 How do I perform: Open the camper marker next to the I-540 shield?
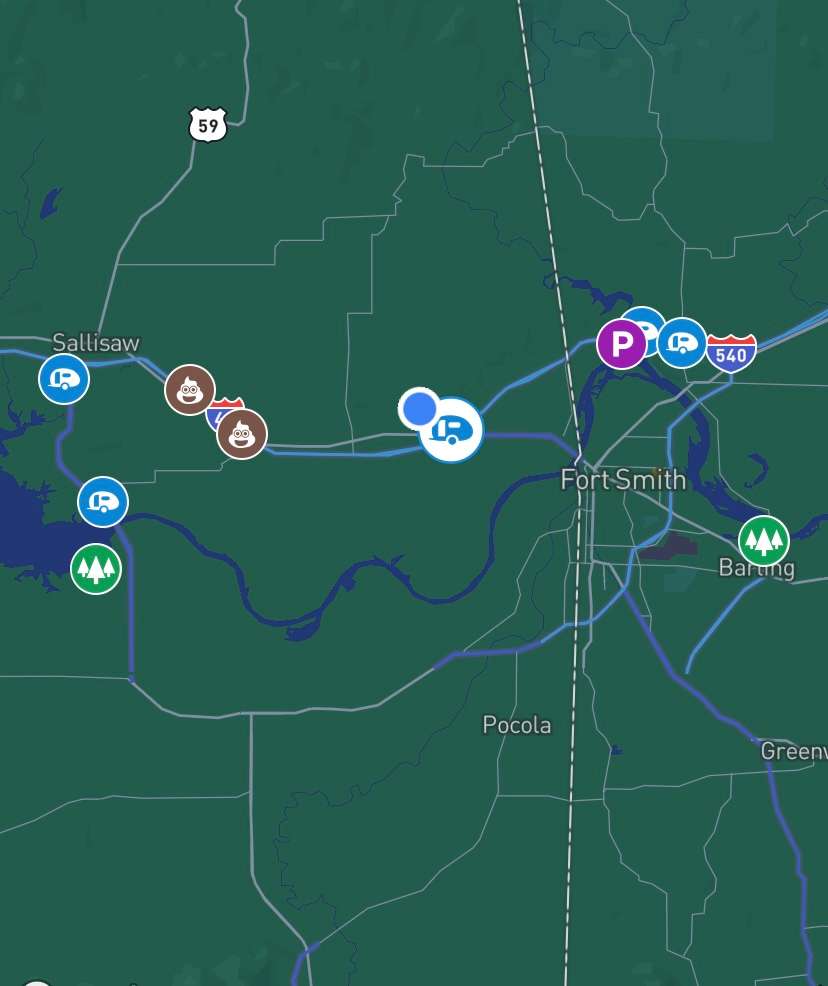click(682, 343)
